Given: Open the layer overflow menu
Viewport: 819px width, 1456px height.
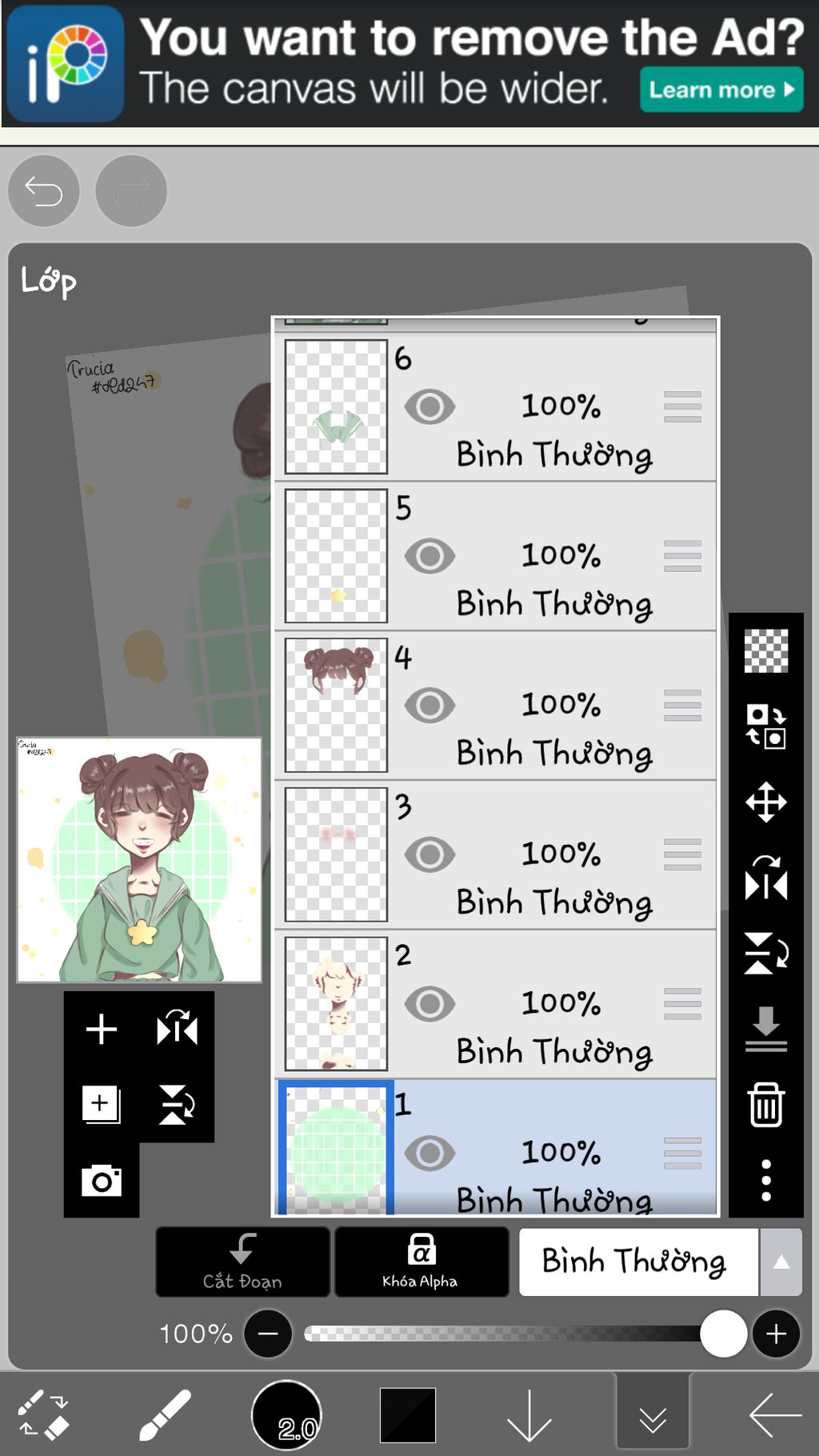Looking at the screenshot, I should coord(765,1180).
